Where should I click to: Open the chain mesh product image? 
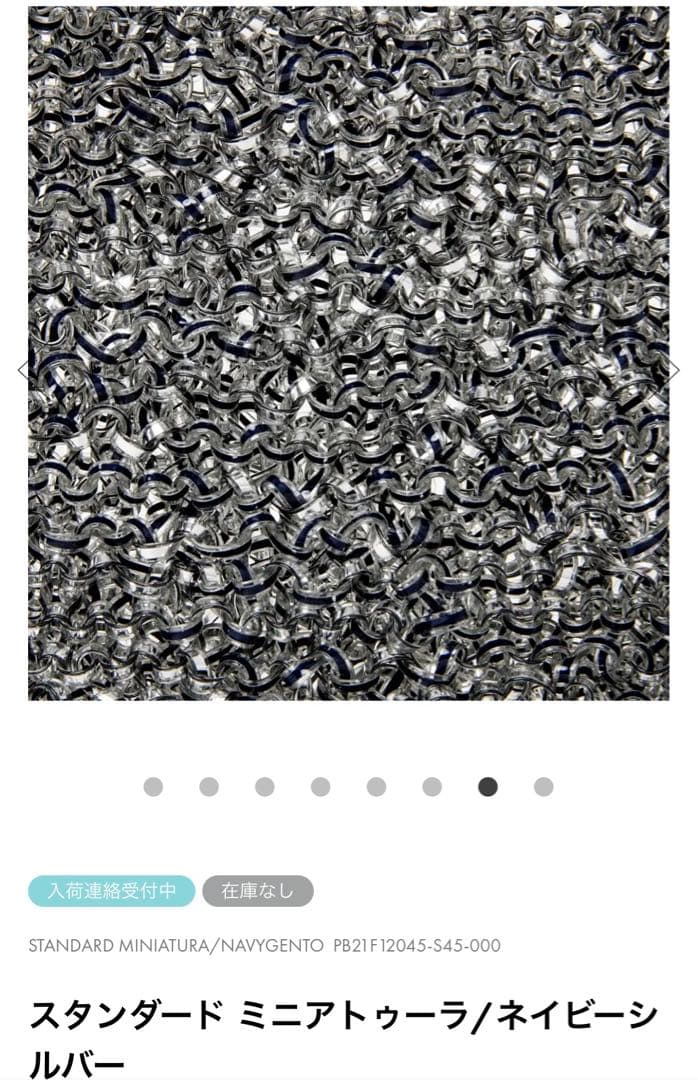tap(348, 353)
